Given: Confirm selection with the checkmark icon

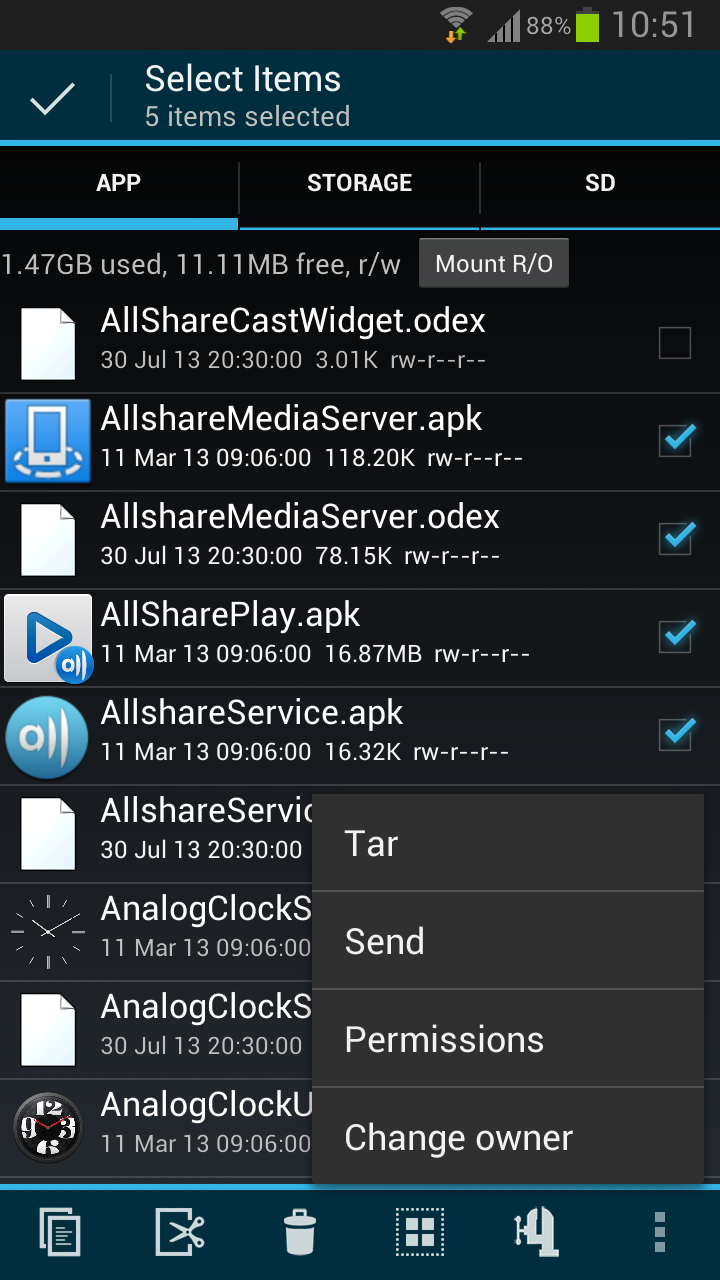Looking at the screenshot, I should coord(52,98).
